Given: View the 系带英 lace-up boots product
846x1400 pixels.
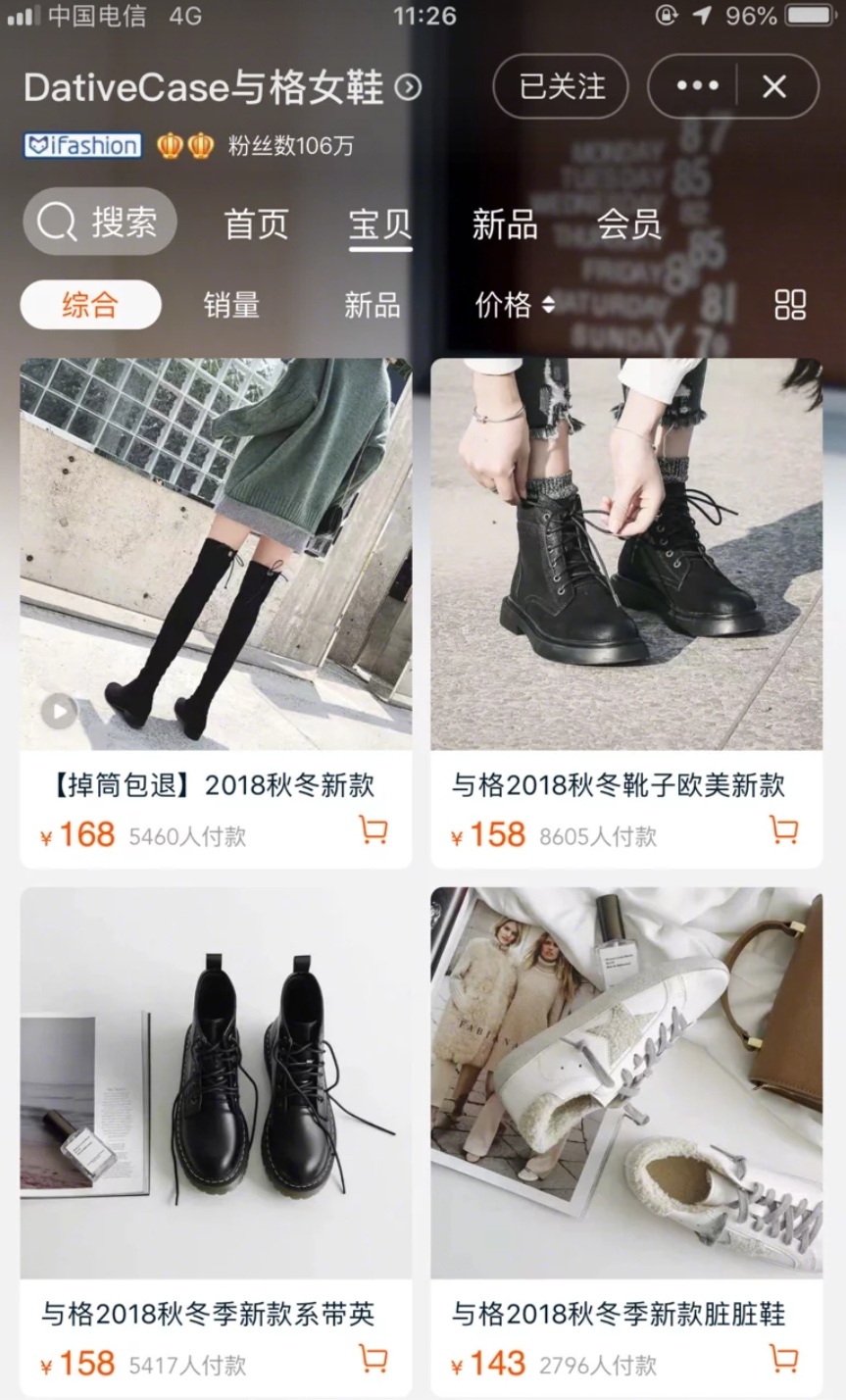Looking at the screenshot, I should tap(216, 1083).
